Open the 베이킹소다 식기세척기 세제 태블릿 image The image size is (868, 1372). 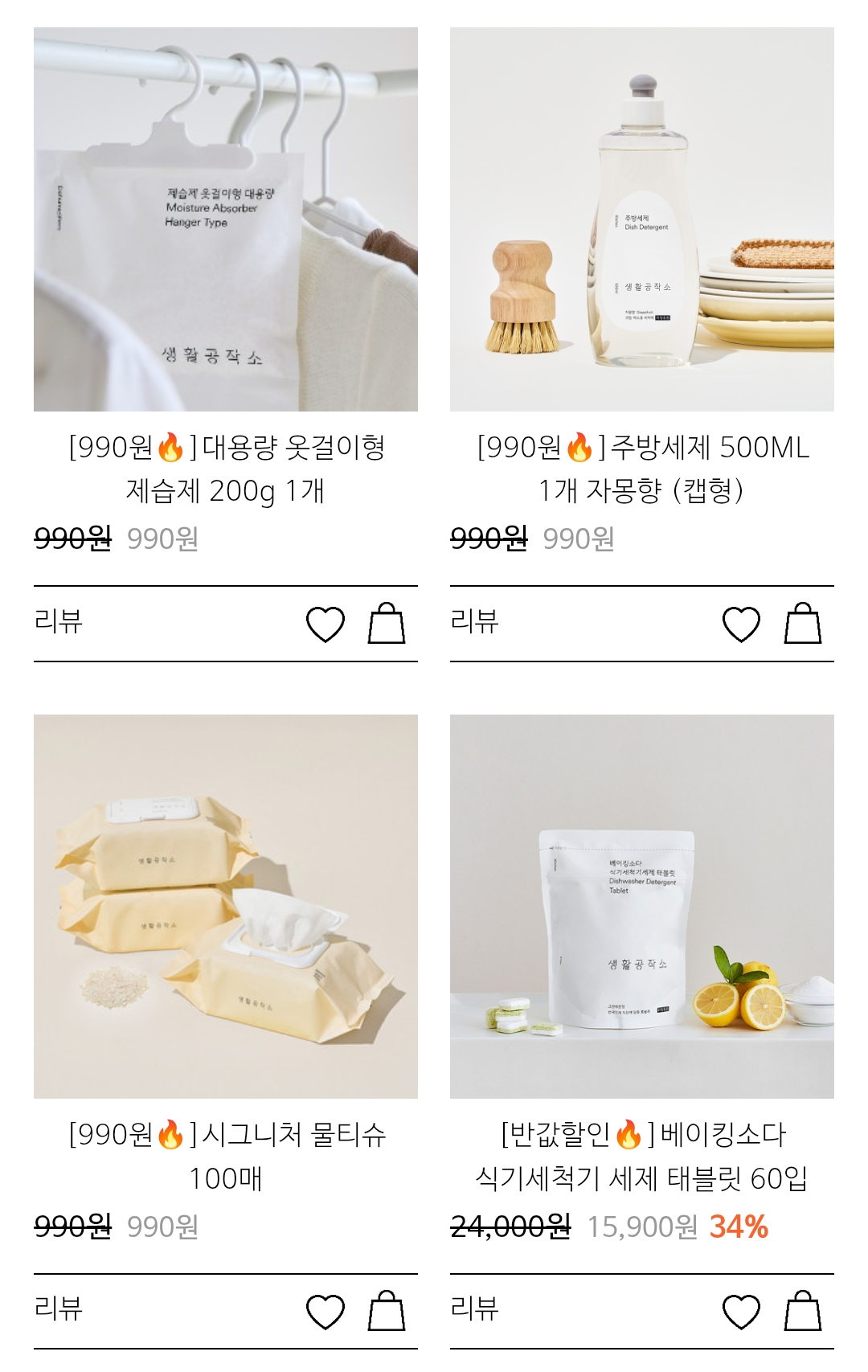(x=642, y=907)
